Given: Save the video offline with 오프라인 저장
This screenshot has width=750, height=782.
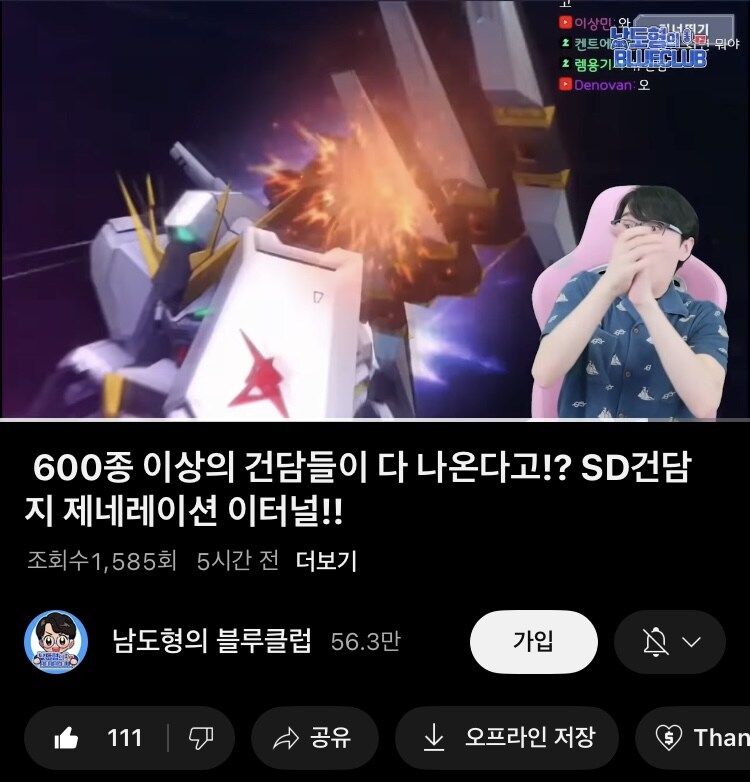Looking at the screenshot, I should tap(507, 738).
